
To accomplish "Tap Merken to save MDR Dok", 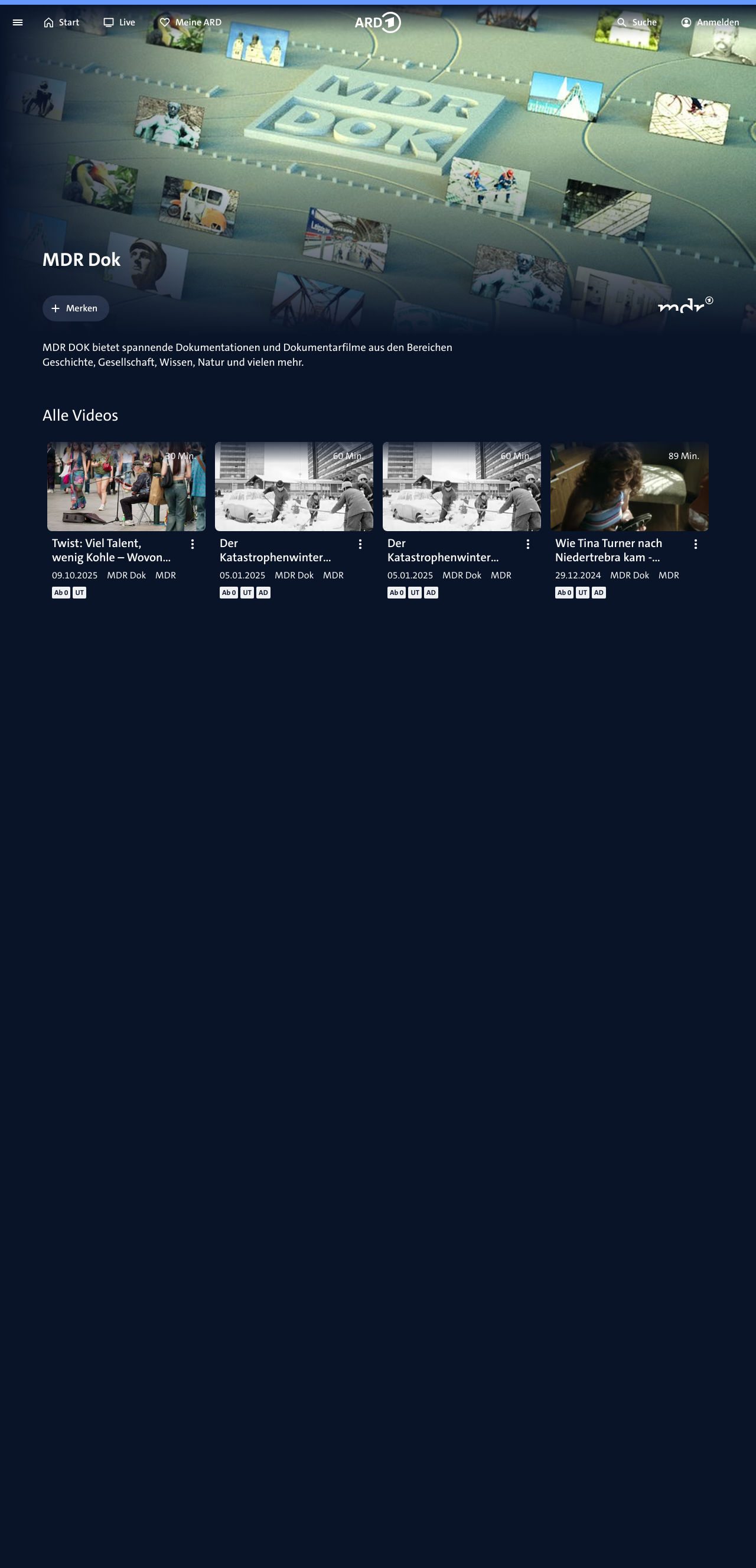I will [x=76, y=308].
